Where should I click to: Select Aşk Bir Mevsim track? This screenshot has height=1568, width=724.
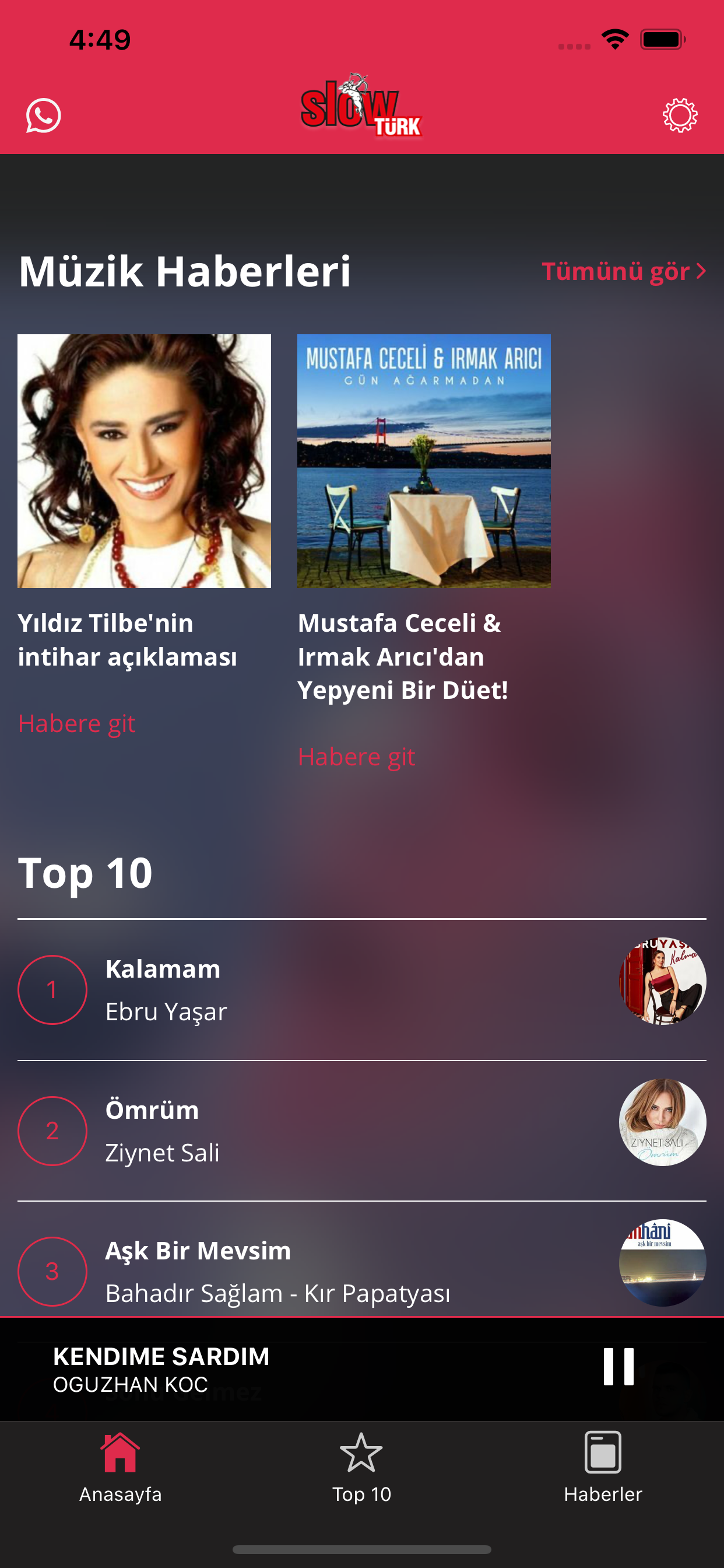(x=361, y=1271)
